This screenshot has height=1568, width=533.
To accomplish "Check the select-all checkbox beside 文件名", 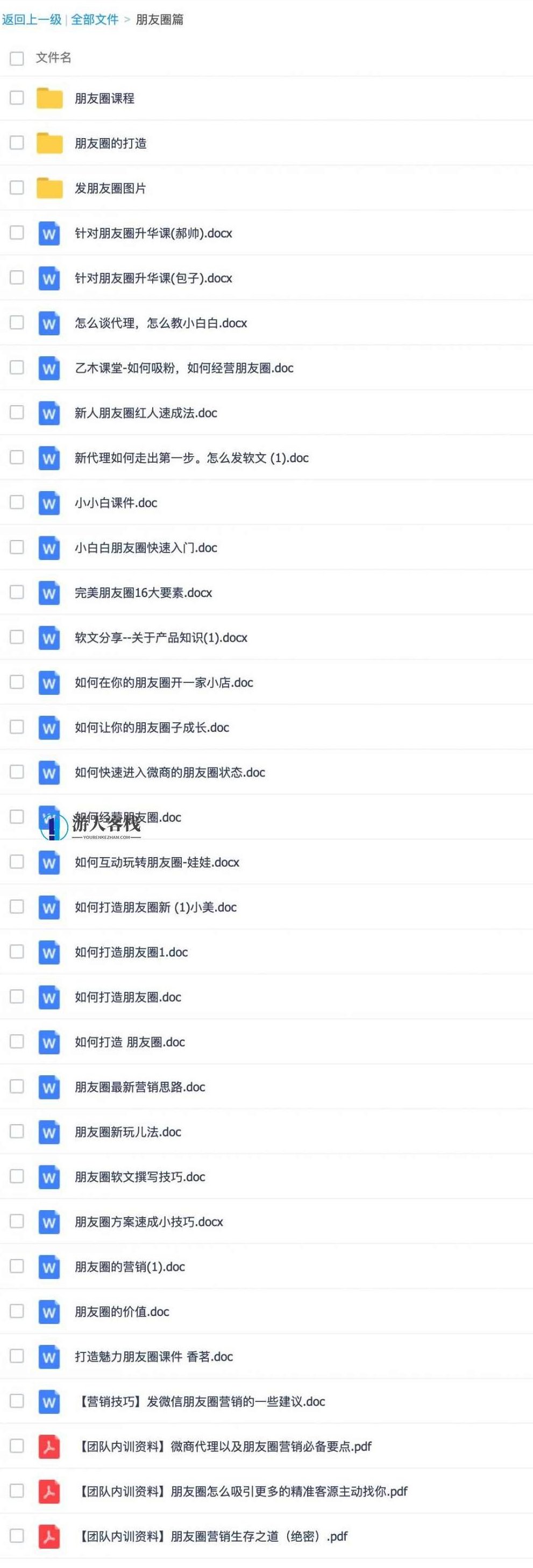I will click(x=17, y=59).
